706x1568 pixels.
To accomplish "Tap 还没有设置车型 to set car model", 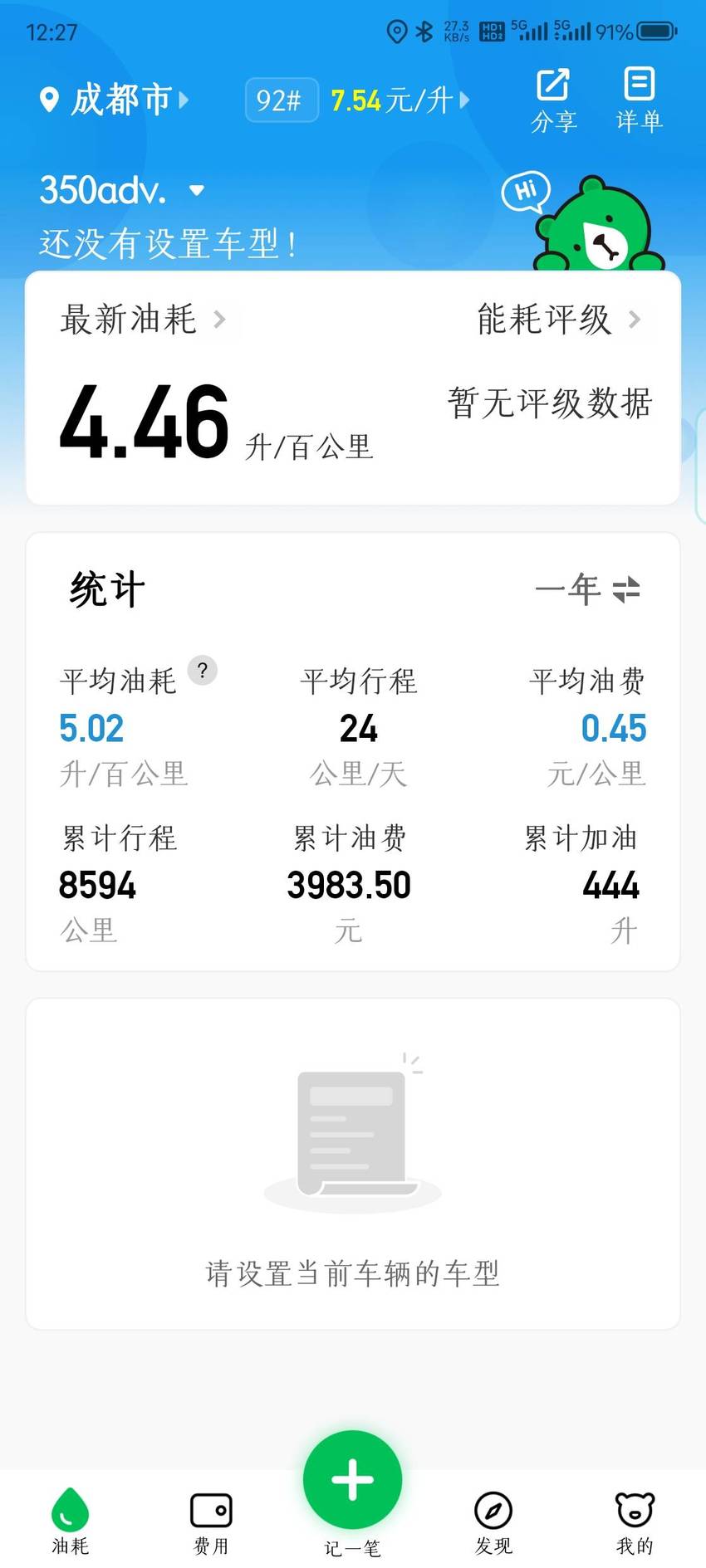I will 167,244.
